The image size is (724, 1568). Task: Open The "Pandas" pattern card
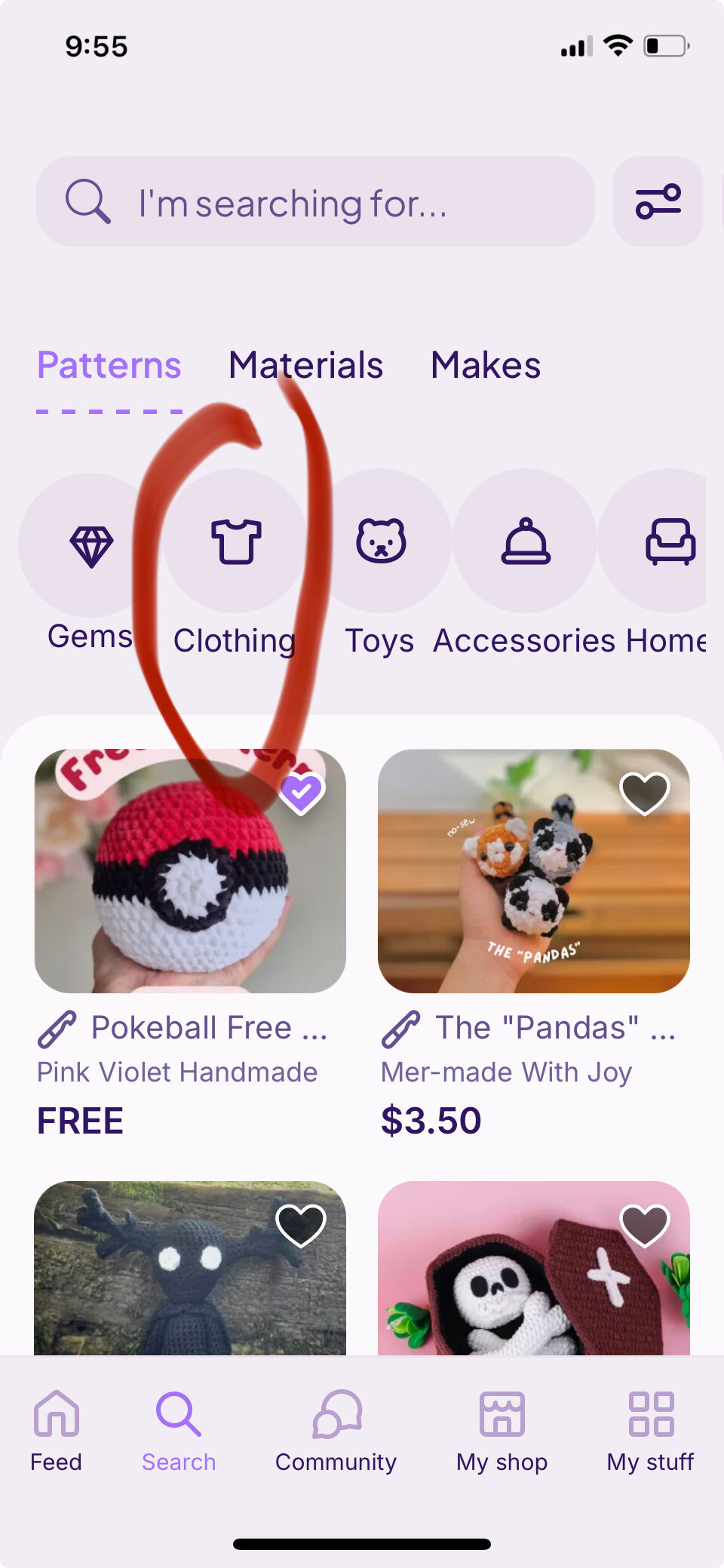(x=533, y=871)
